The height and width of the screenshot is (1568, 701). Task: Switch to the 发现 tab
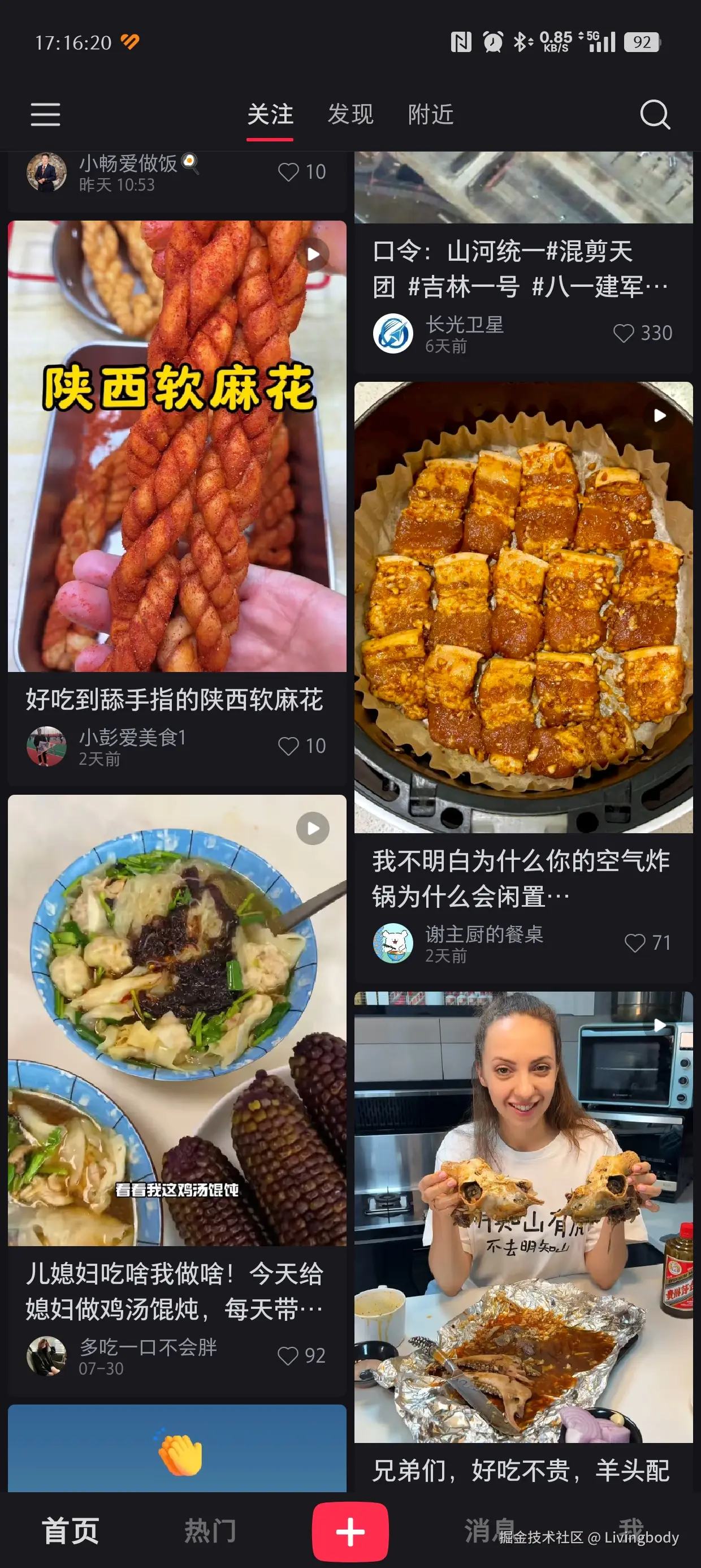click(350, 115)
